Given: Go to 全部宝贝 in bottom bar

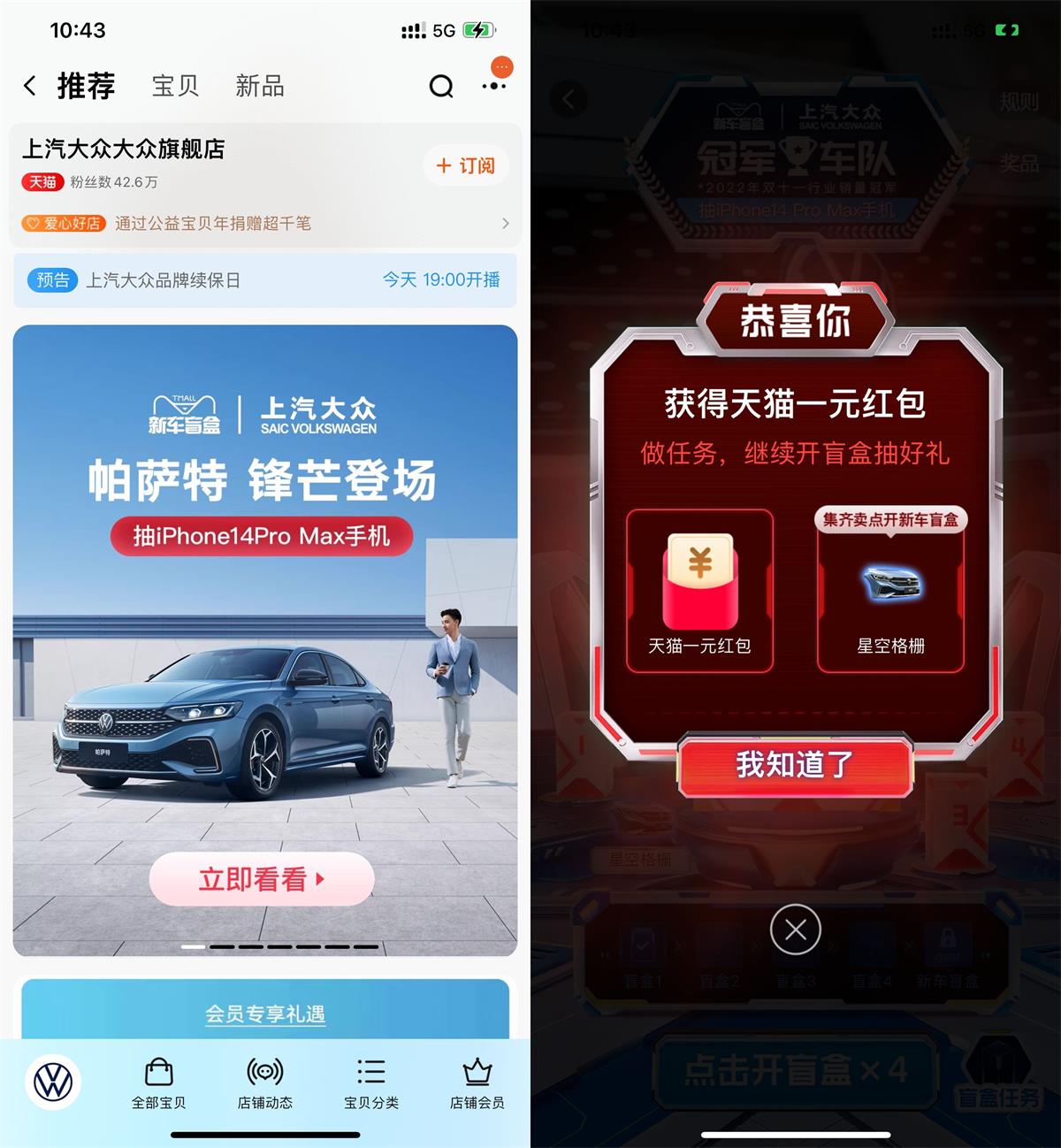Looking at the screenshot, I should click(x=159, y=1083).
